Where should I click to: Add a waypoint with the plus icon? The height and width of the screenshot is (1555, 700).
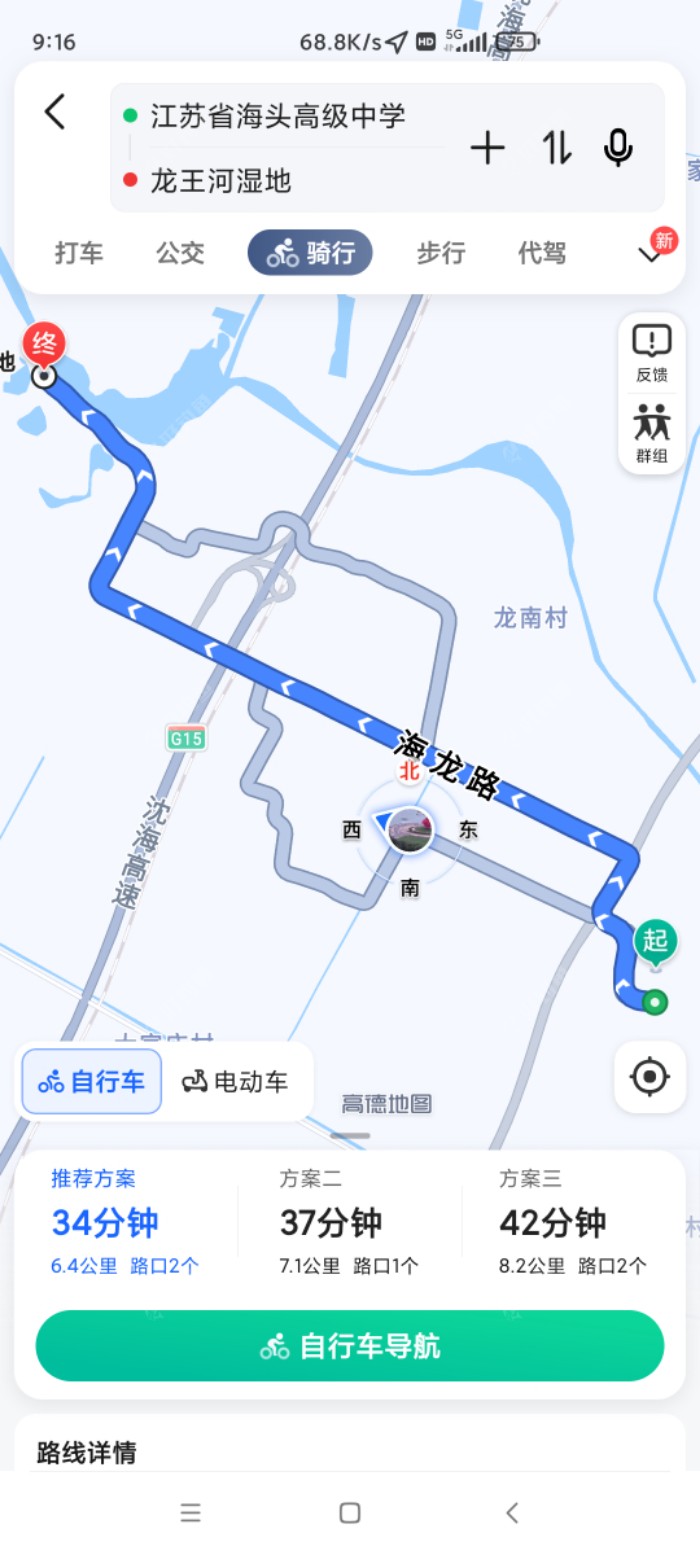[x=487, y=149]
